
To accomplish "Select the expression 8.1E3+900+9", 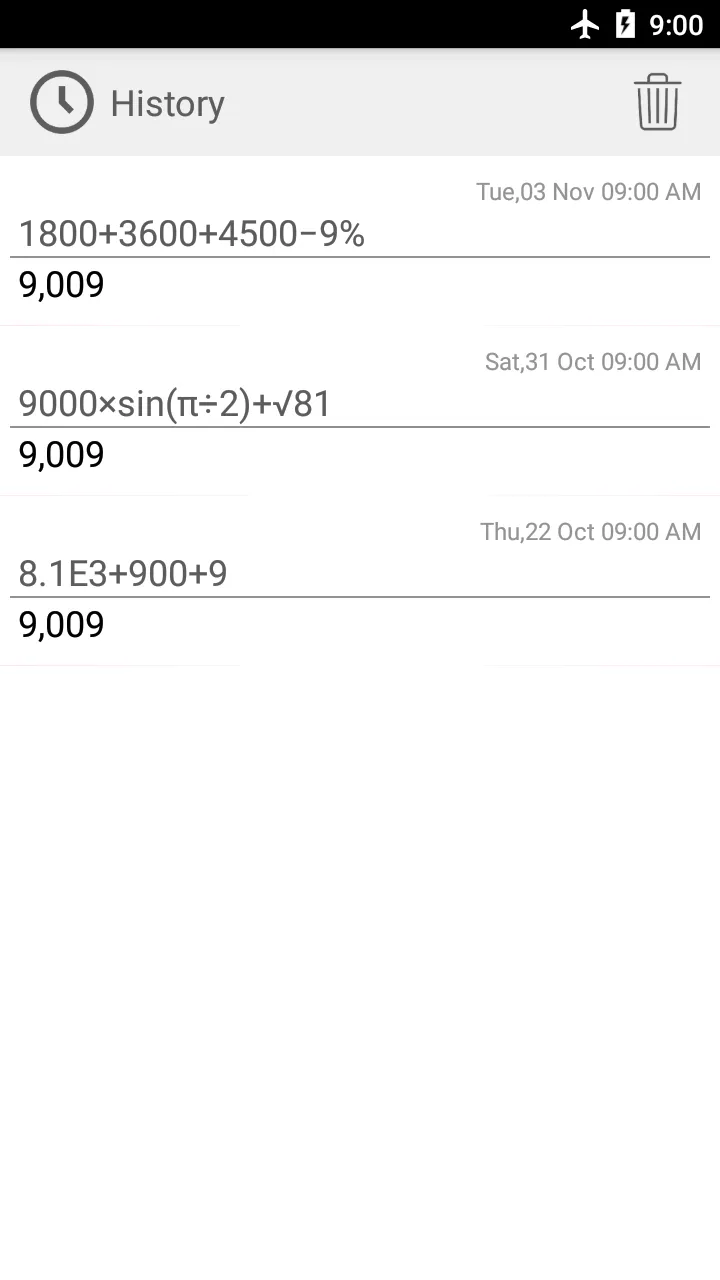I will click(124, 573).
